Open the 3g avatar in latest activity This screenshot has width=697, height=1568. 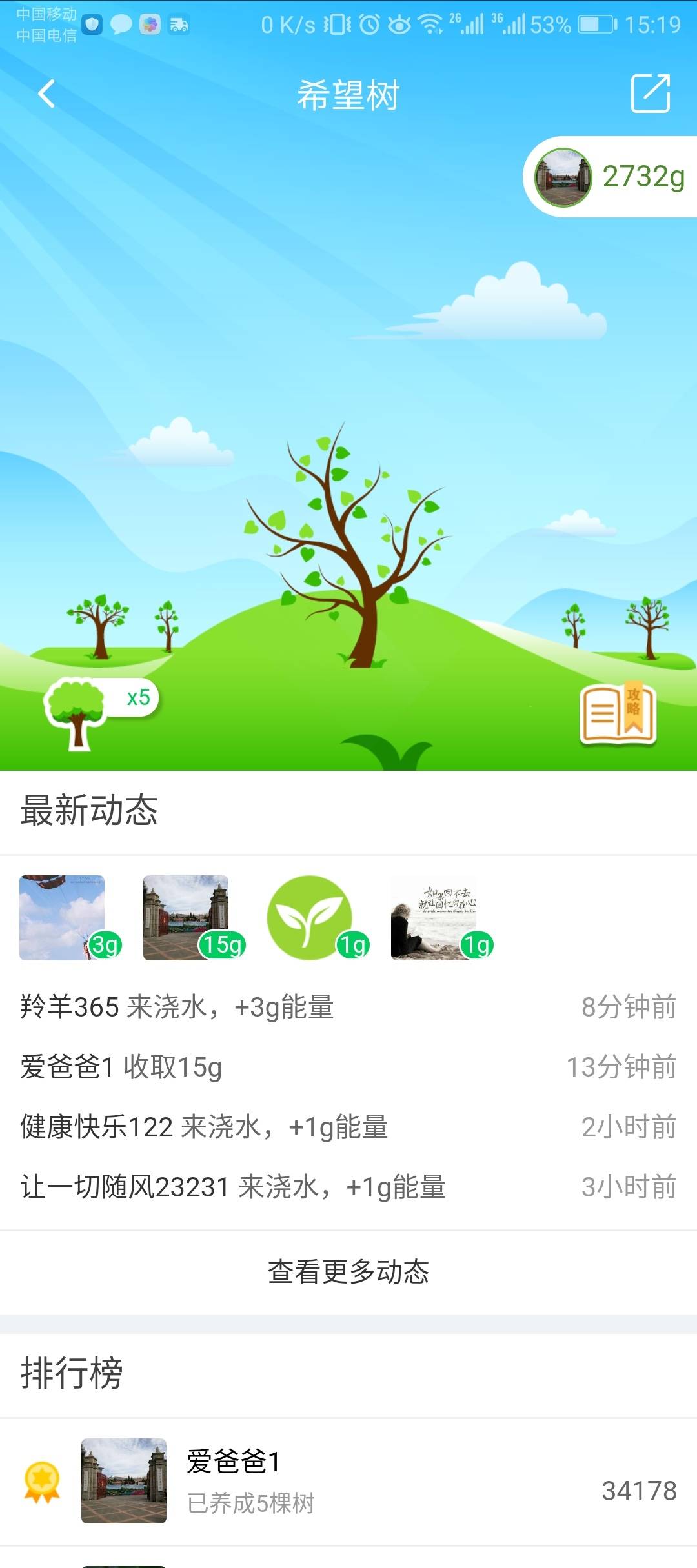(63, 917)
